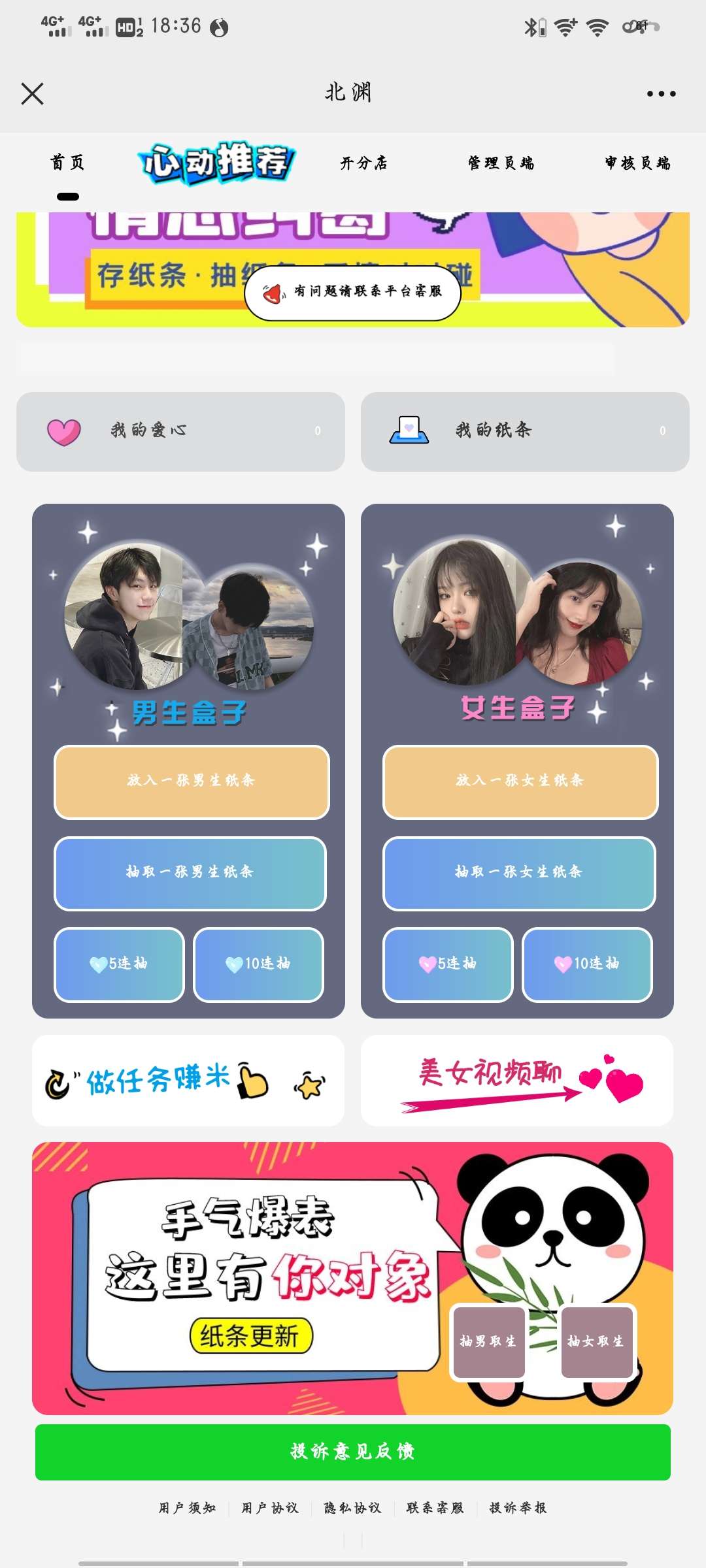Tap 抽取一张男生纸条 button
Viewport: 706px width, 1568px height.
(190, 873)
